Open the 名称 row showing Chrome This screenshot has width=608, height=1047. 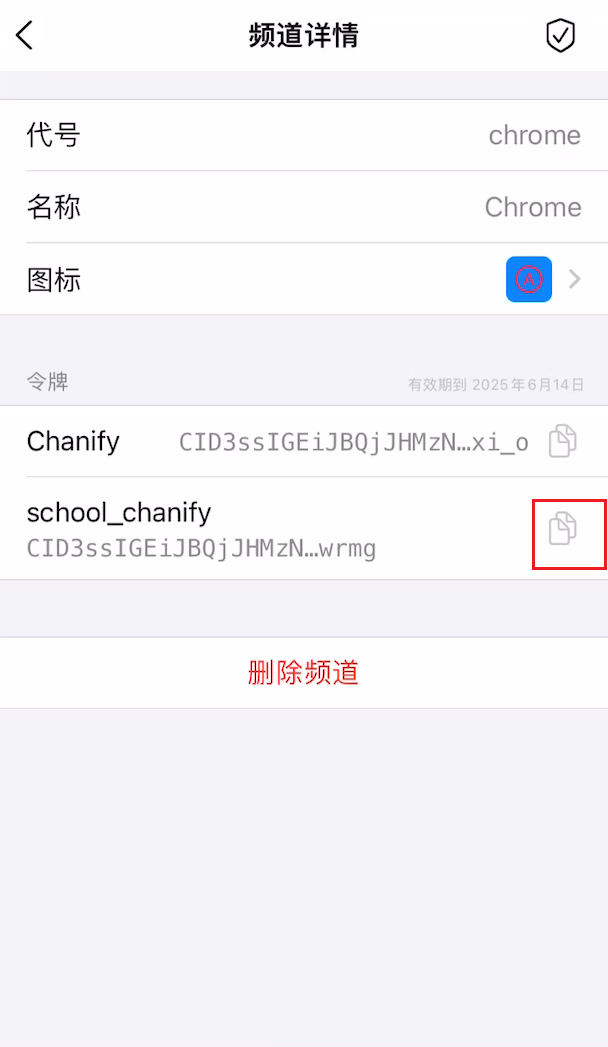pyautogui.click(x=304, y=207)
